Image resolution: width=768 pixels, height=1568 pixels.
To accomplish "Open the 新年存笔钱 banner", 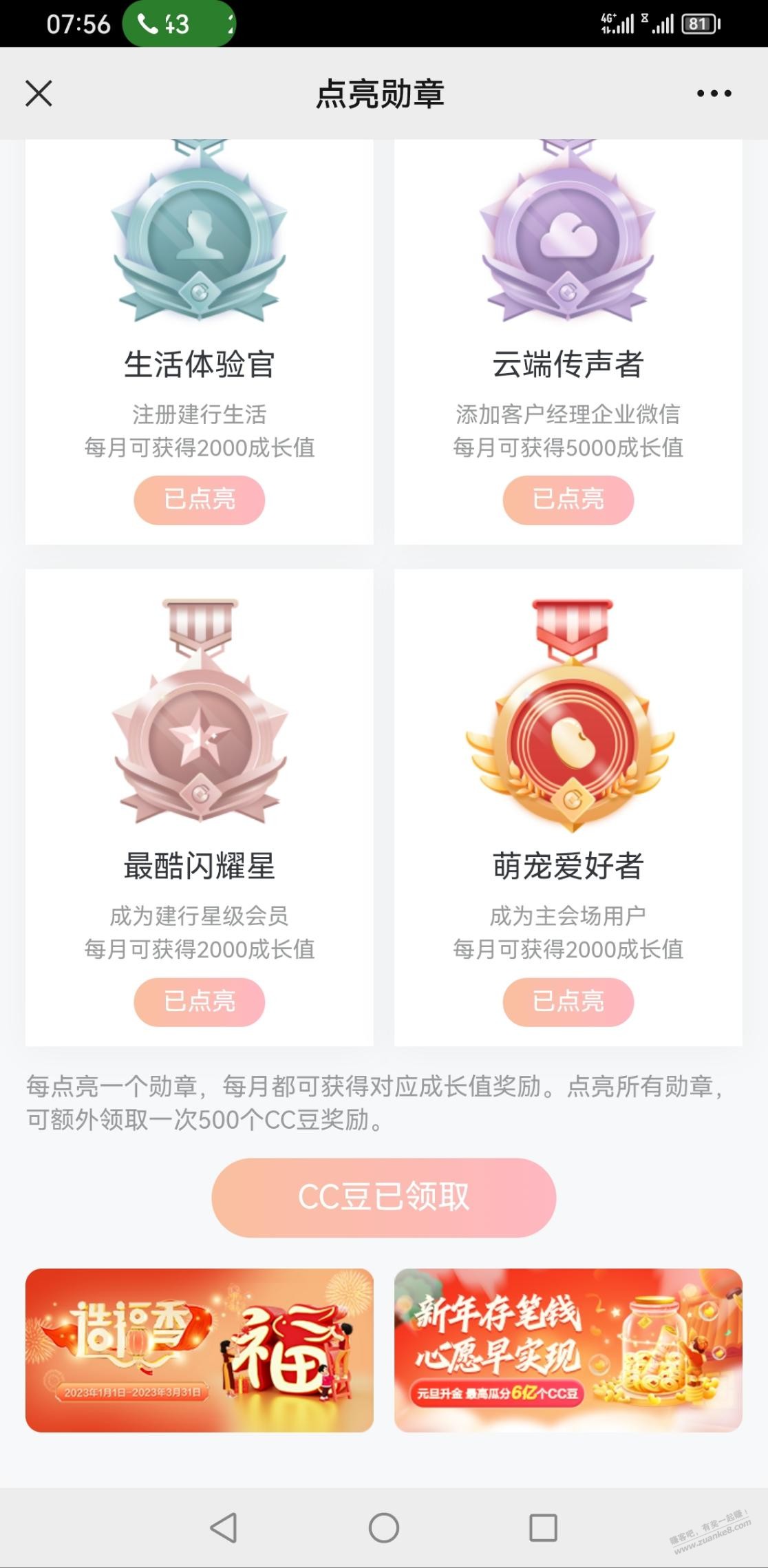I will pyautogui.click(x=568, y=1350).
